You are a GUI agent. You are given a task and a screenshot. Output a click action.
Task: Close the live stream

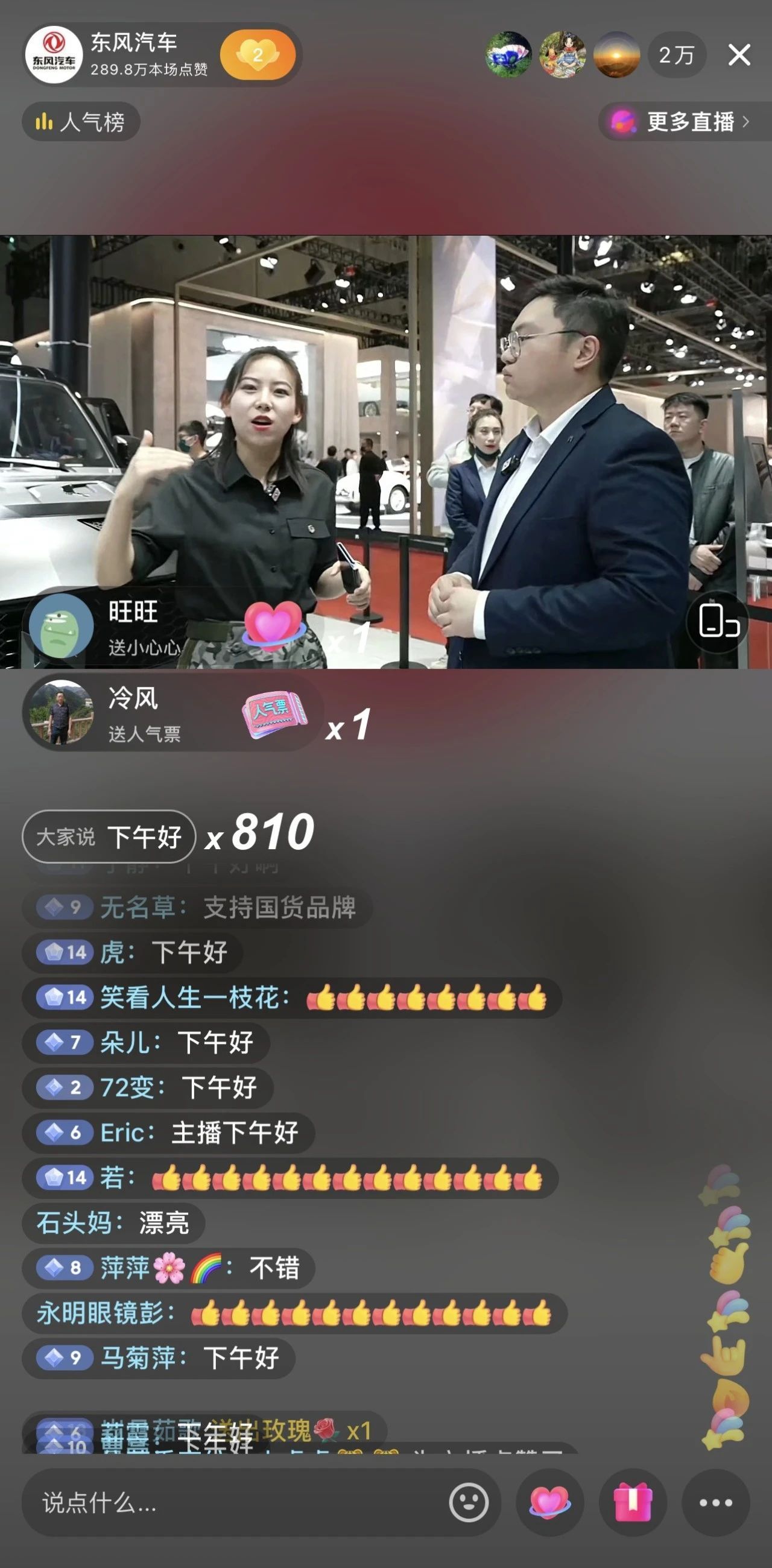738,55
